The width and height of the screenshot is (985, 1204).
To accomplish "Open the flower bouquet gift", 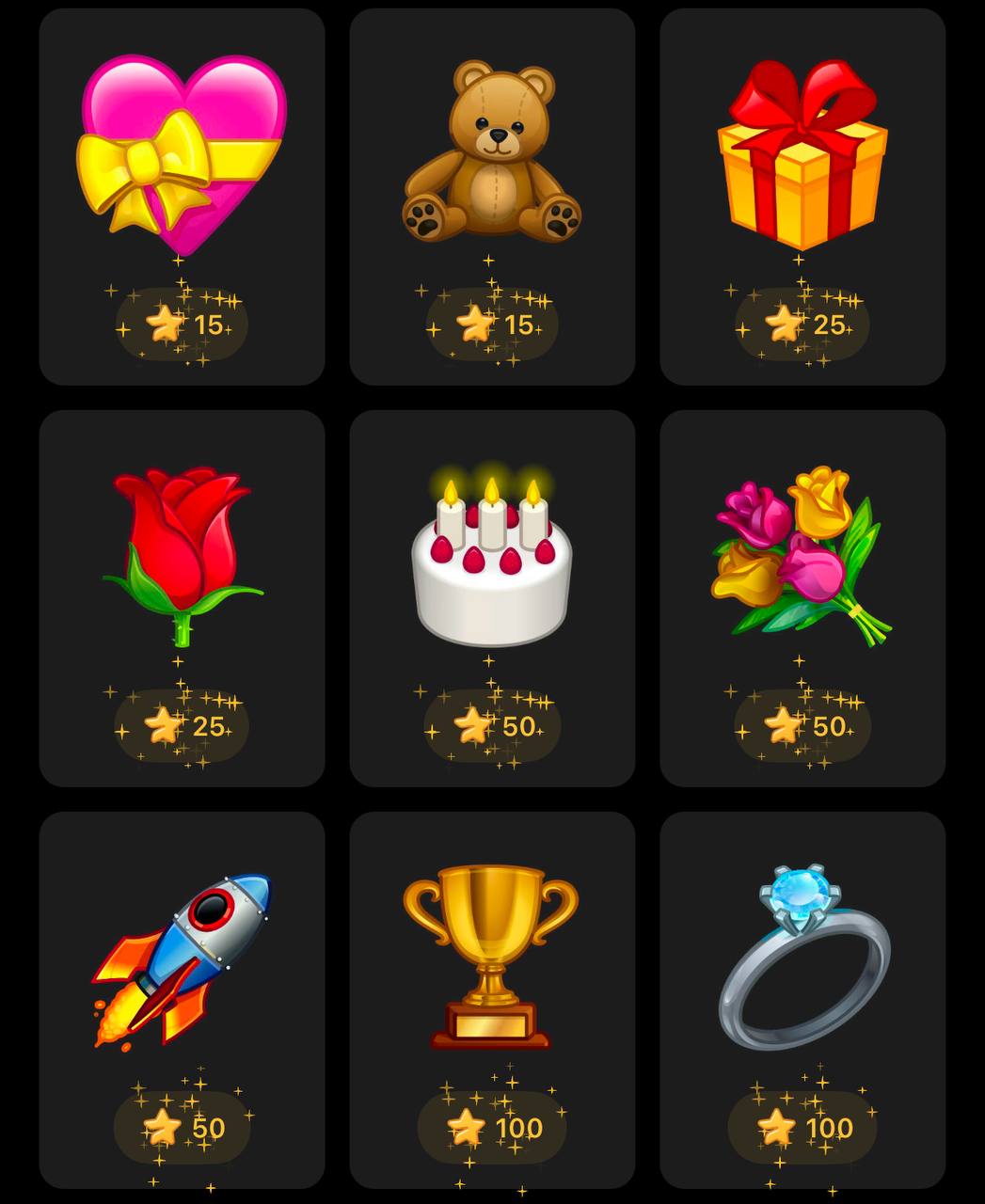I will click(x=802, y=597).
